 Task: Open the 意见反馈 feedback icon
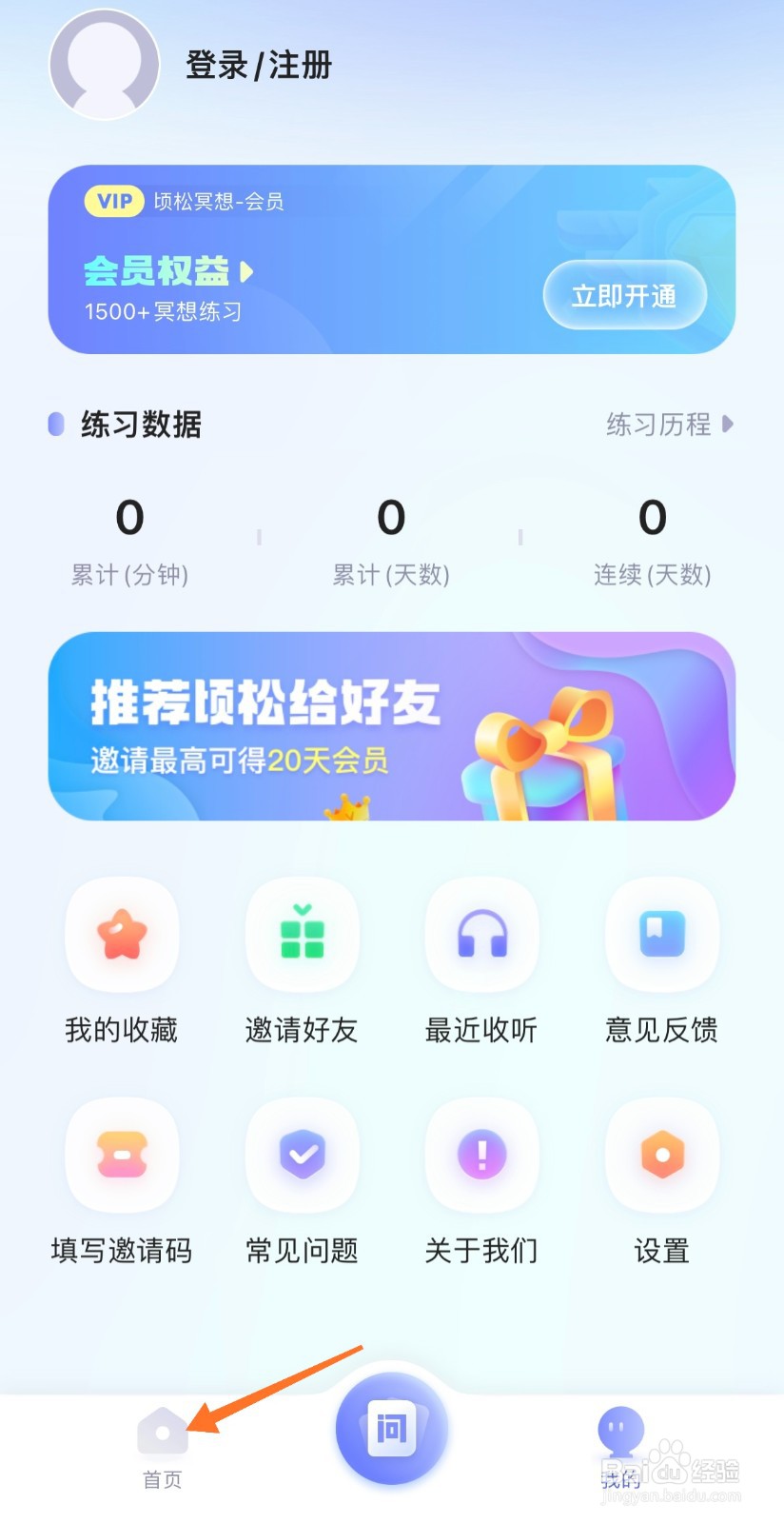[661, 935]
